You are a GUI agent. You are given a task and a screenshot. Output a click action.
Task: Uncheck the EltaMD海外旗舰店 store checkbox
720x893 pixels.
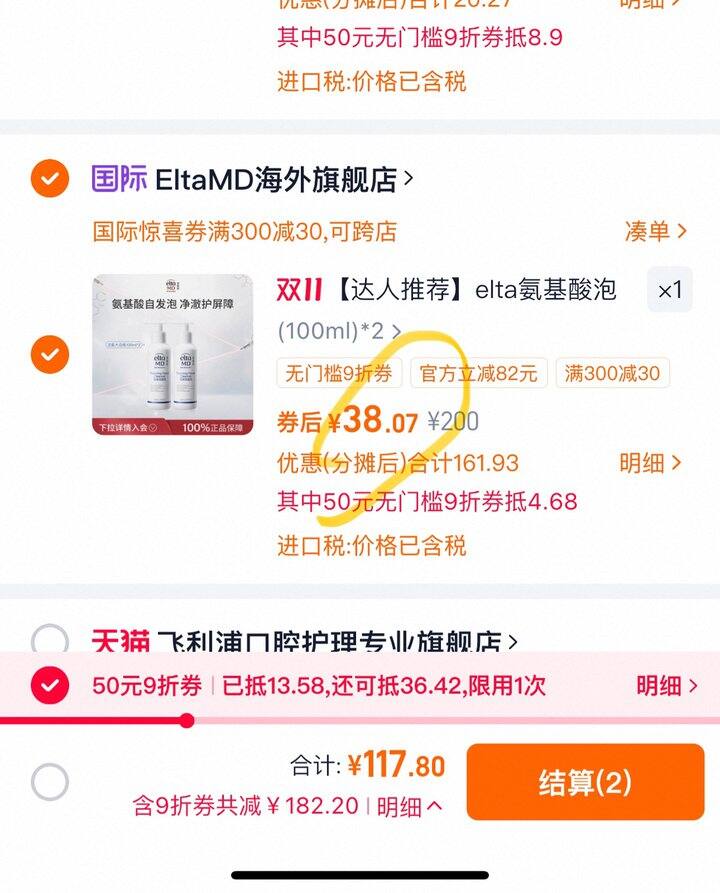tap(49, 180)
